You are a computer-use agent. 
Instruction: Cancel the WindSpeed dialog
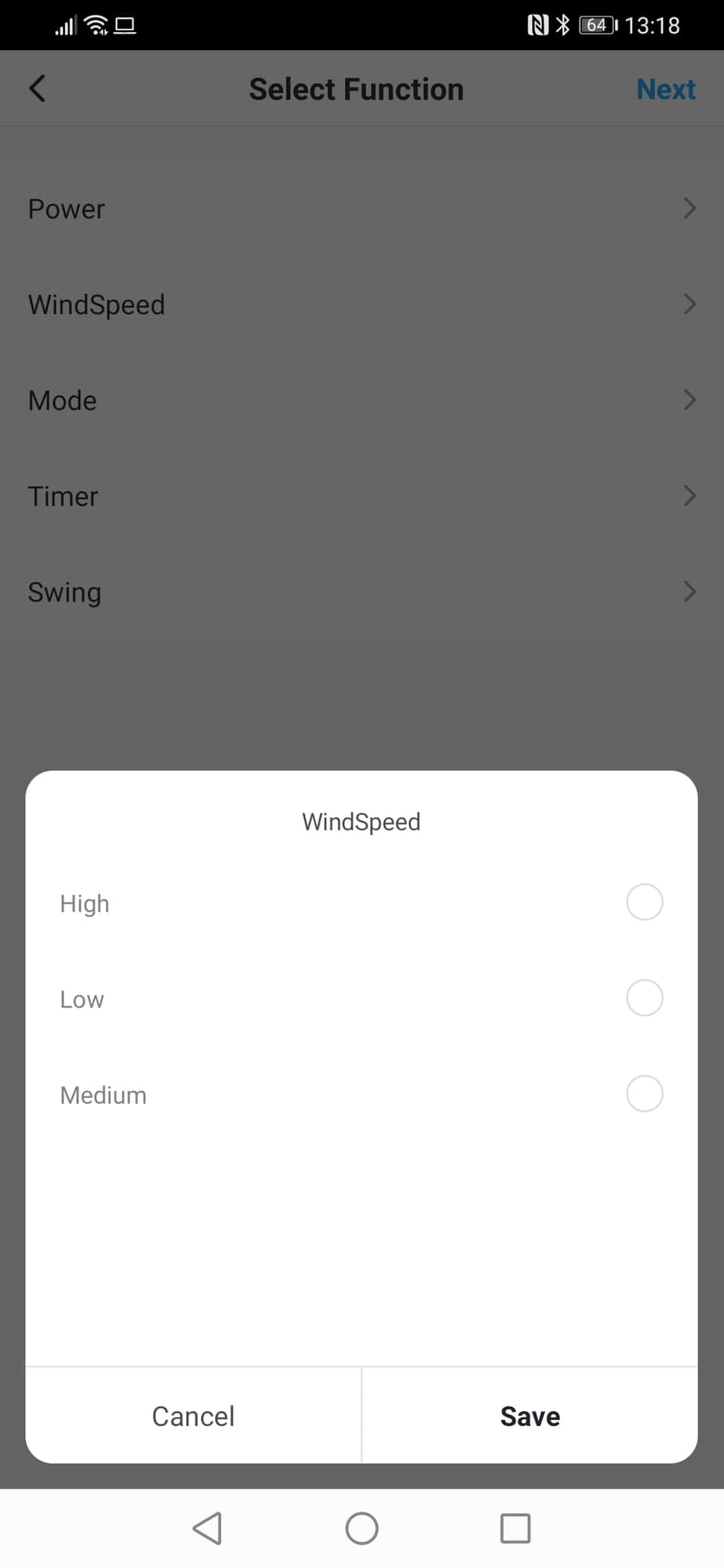193,1416
